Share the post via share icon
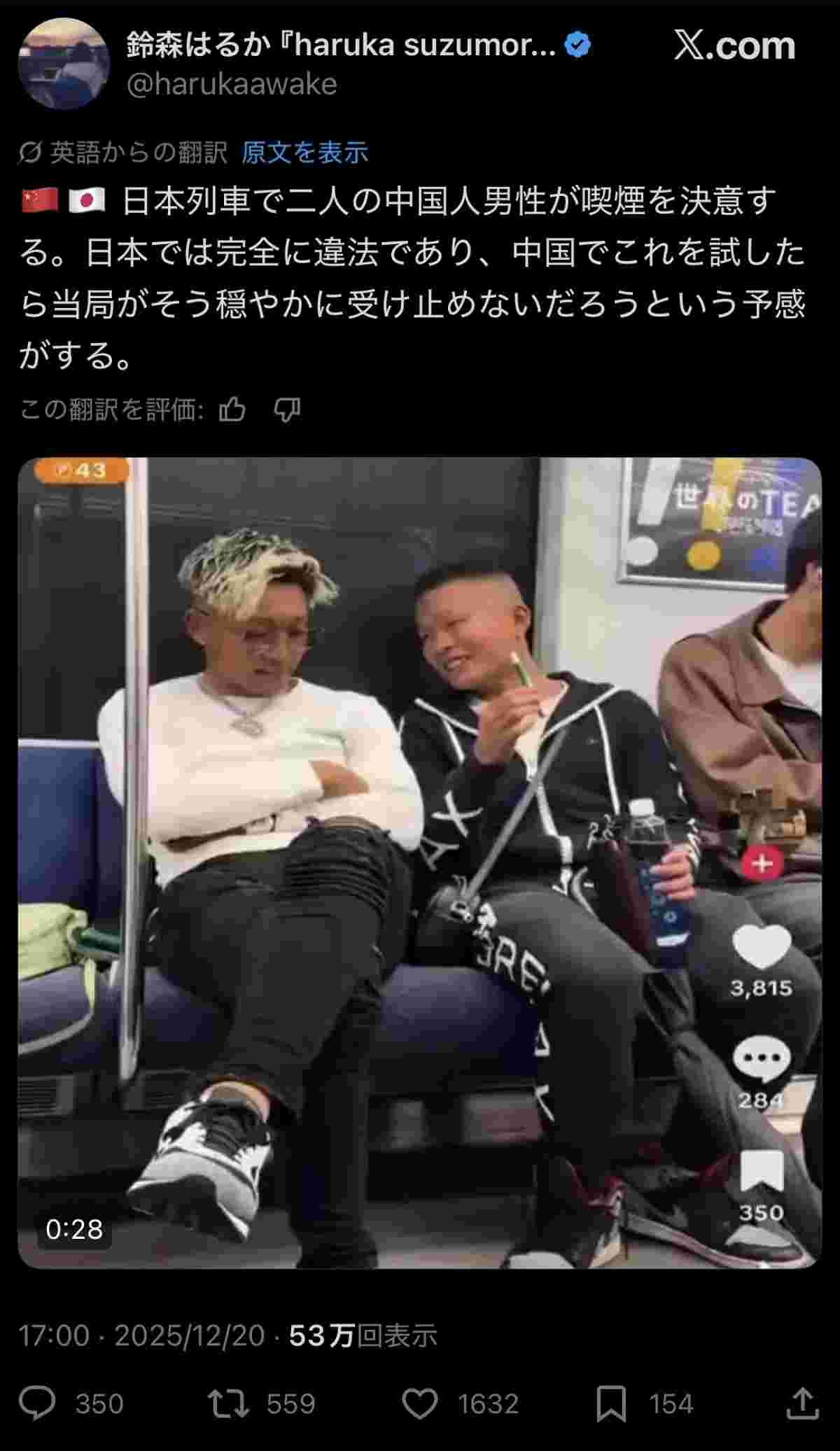Viewport: 840px width, 1451px height. click(x=802, y=1403)
